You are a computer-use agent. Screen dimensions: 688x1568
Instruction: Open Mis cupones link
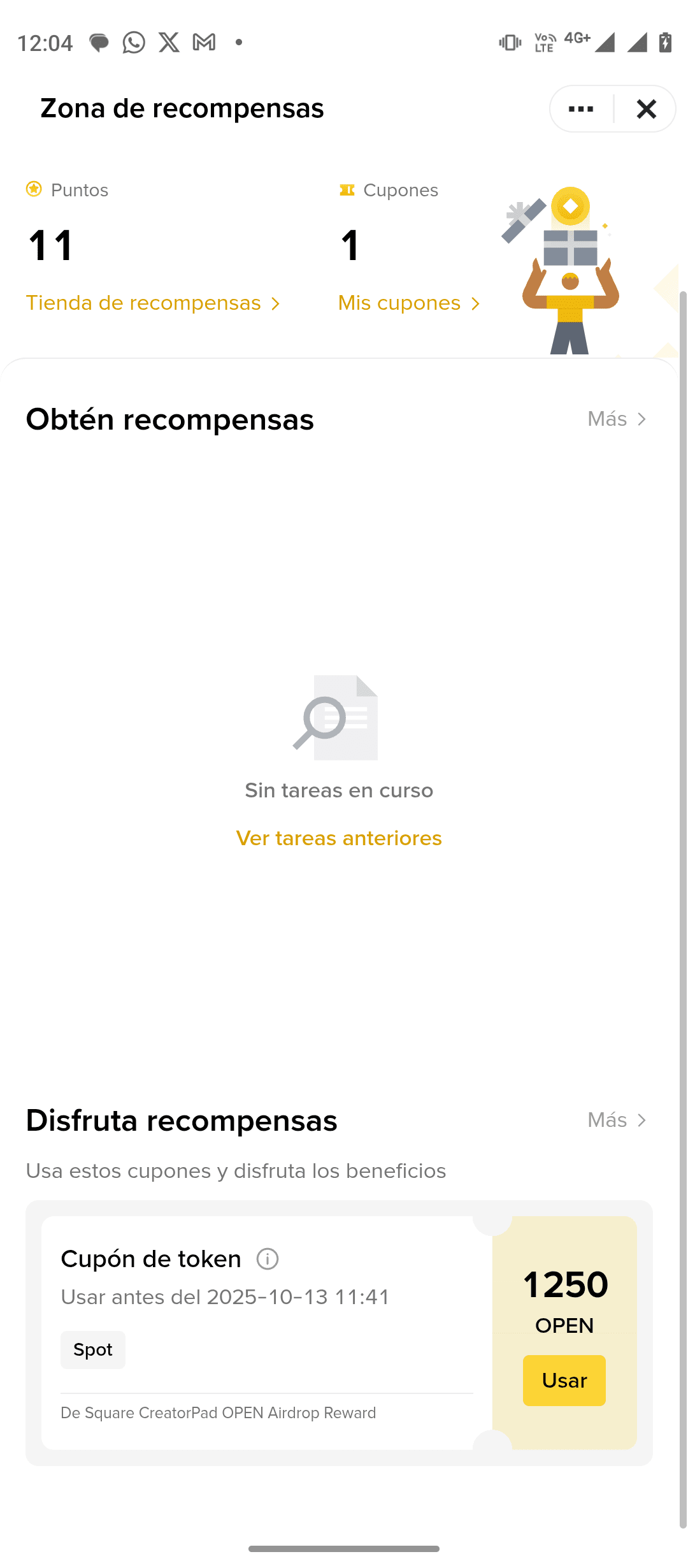click(x=408, y=303)
